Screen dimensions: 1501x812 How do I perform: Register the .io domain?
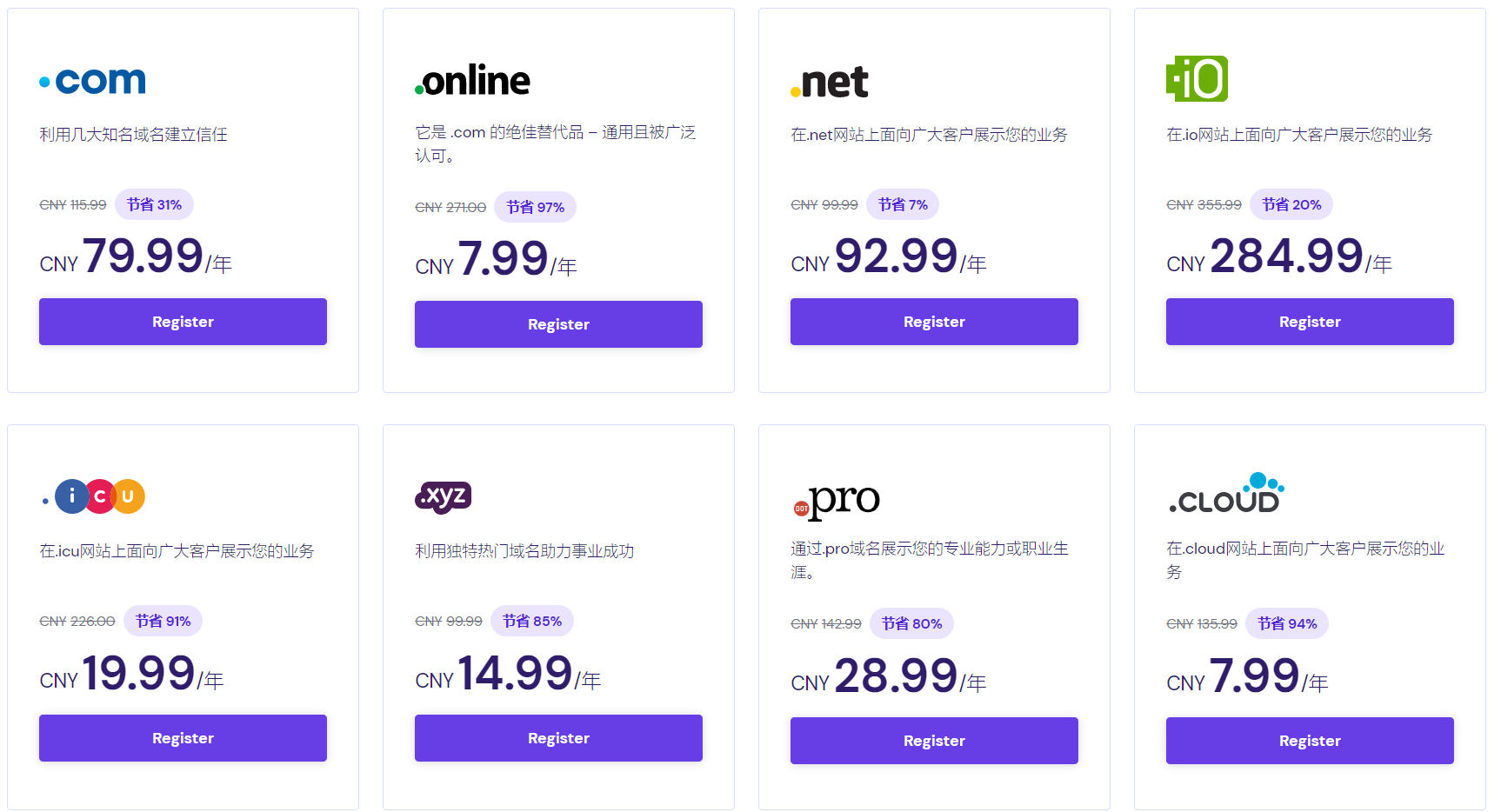(1310, 322)
